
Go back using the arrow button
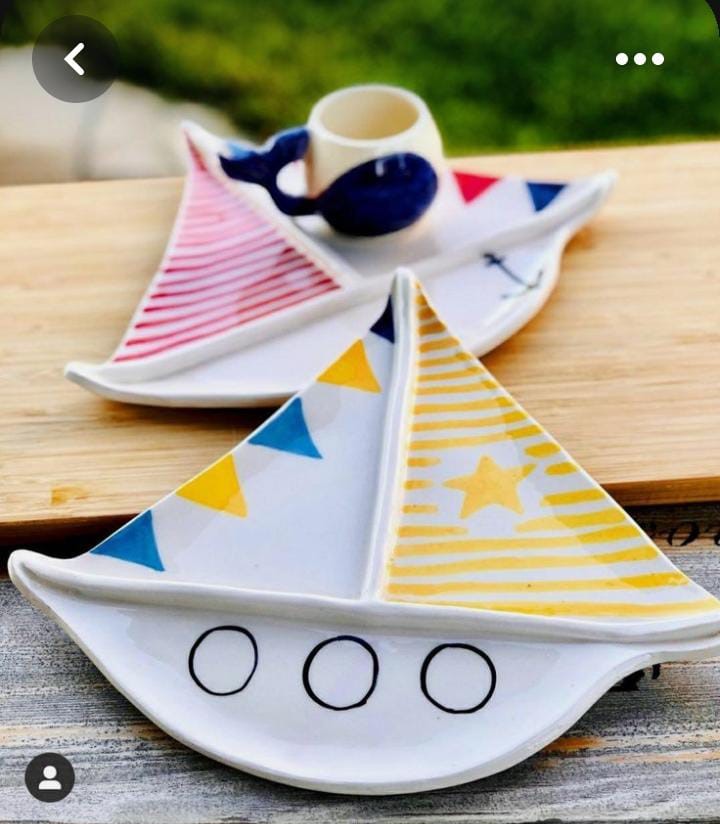[x=75, y=59]
